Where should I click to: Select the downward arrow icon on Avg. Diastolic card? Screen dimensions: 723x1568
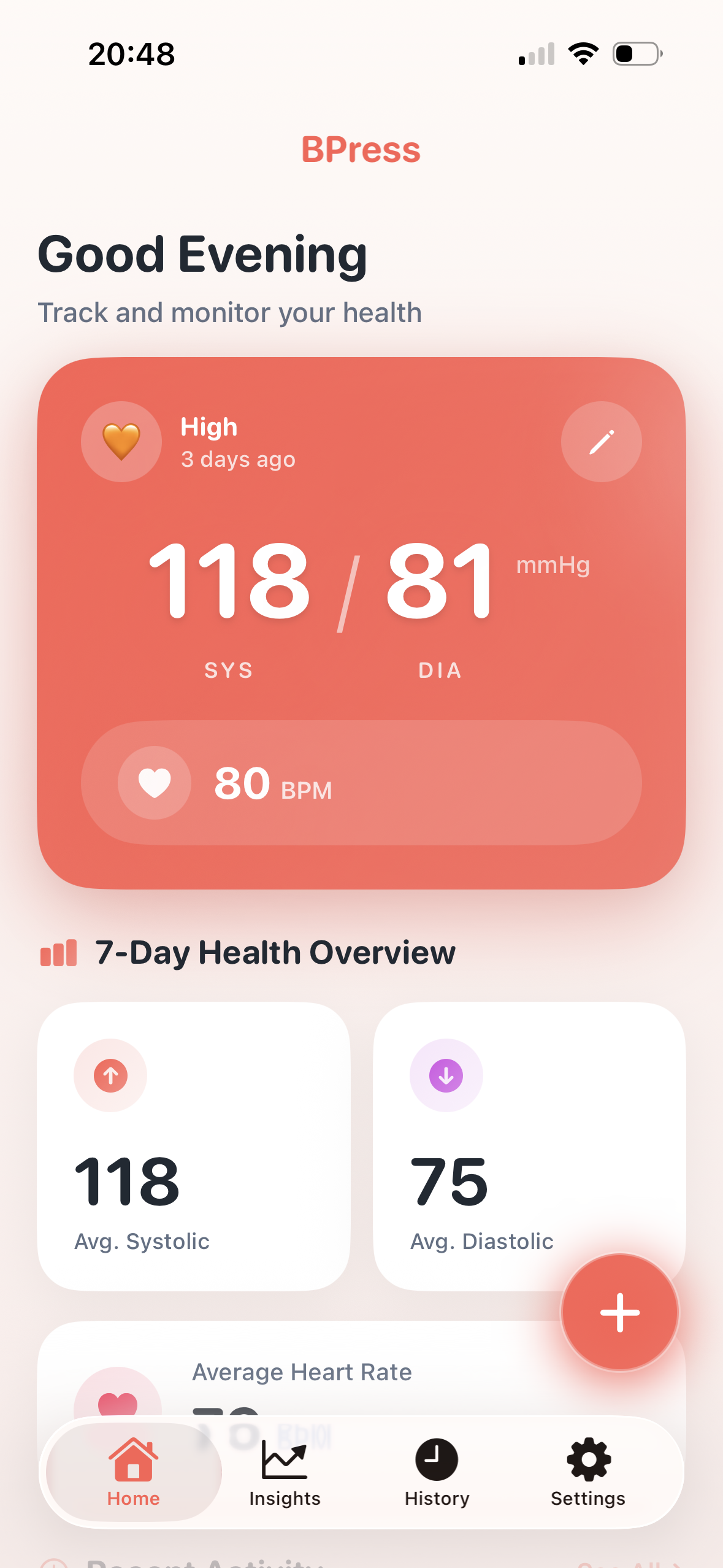[445, 1075]
